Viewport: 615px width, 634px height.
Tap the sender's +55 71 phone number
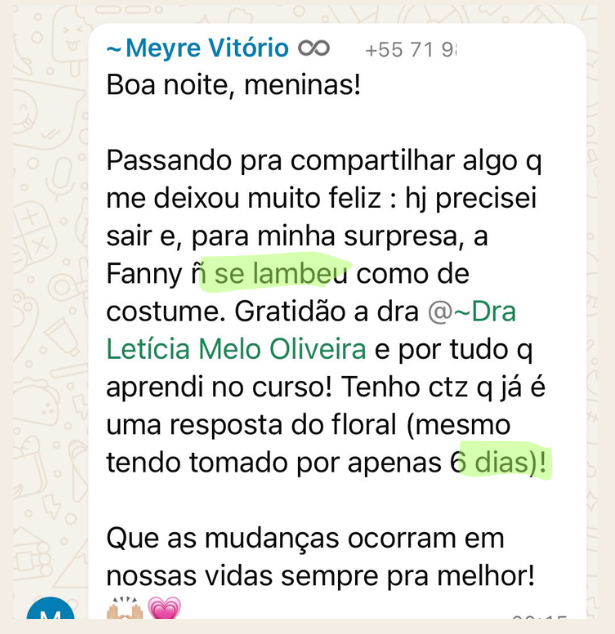[x=410, y=50]
